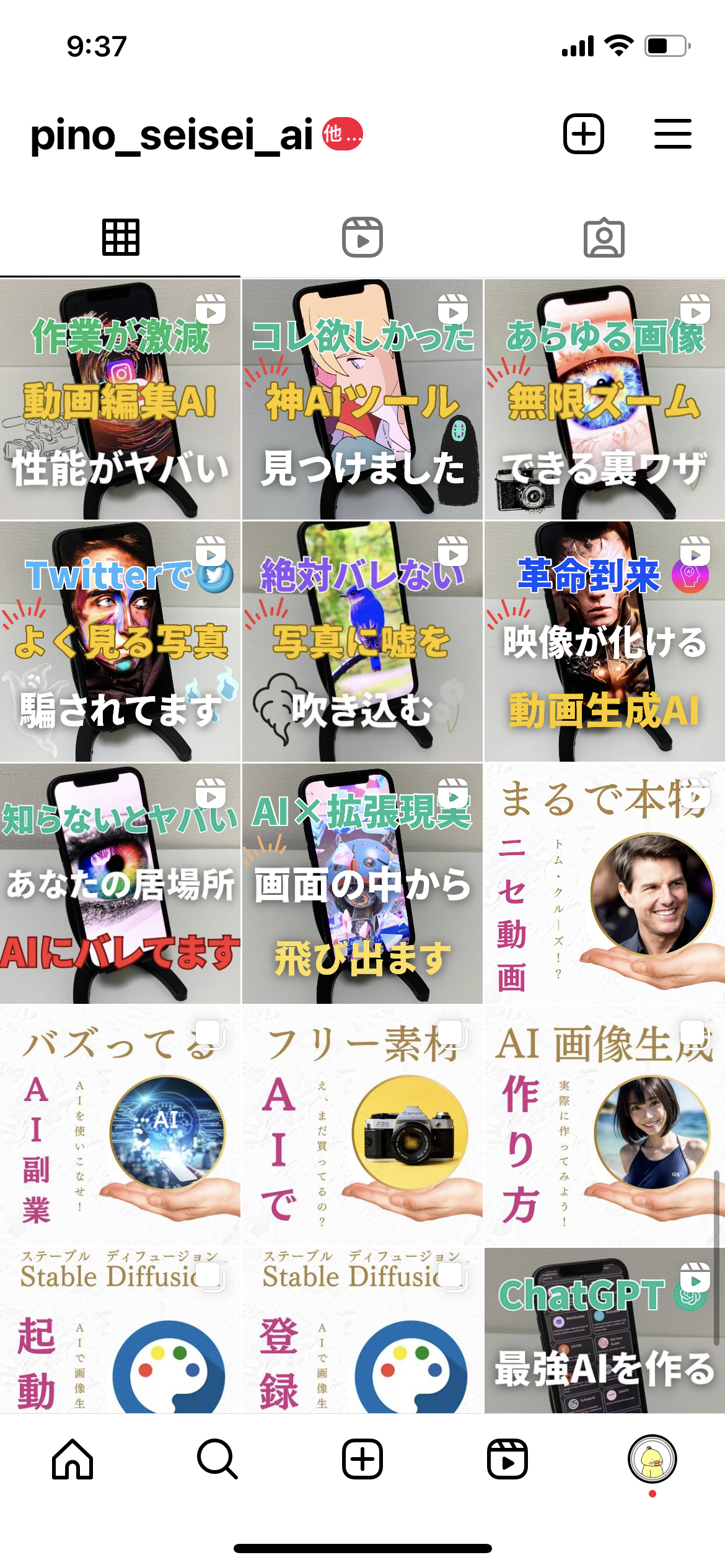The width and height of the screenshot is (725, 1568).
Task: Open the ニセ動画 post
Action: [x=605, y=884]
